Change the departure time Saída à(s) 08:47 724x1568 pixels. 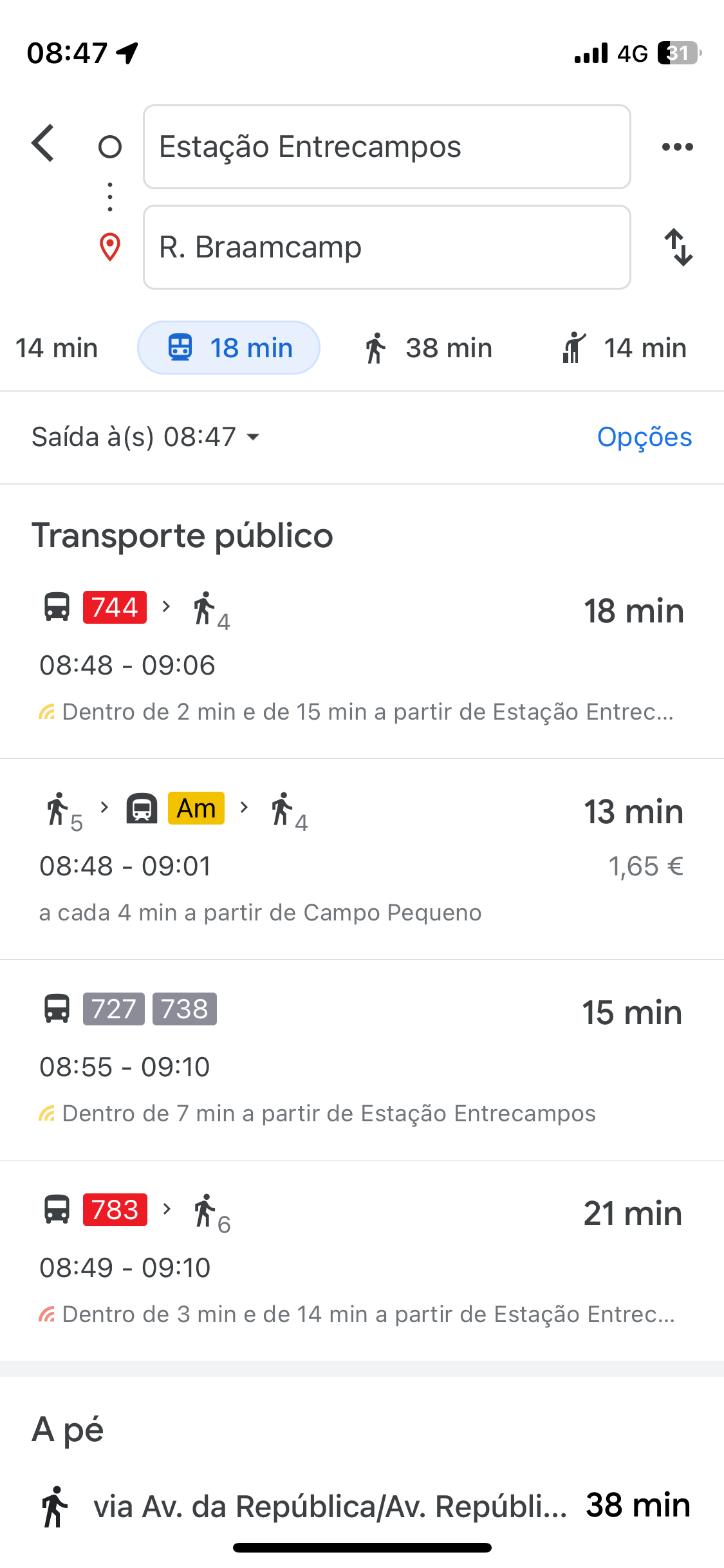coord(146,437)
